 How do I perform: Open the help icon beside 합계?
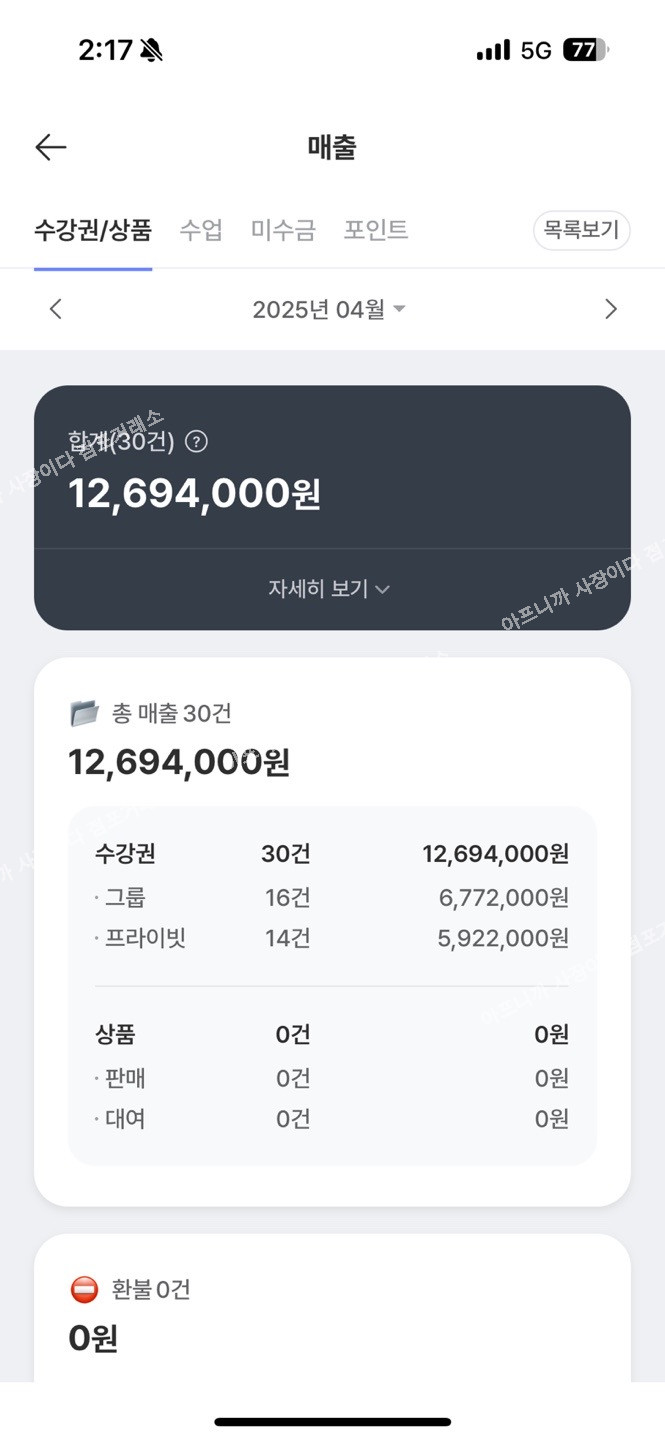click(x=197, y=441)
